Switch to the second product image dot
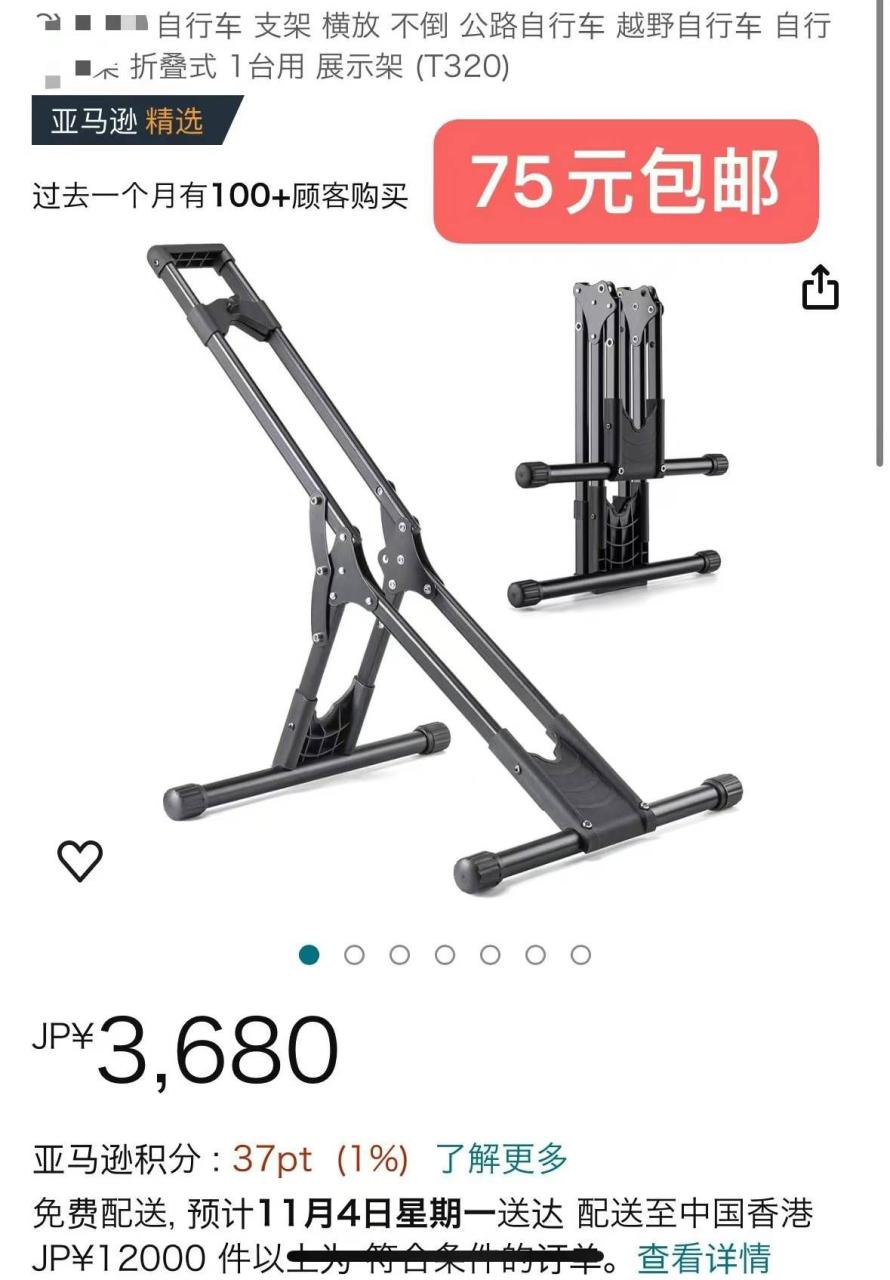The width and height of the screenshot is (890, 1280). pyautogui.click(x=357, y=955)
